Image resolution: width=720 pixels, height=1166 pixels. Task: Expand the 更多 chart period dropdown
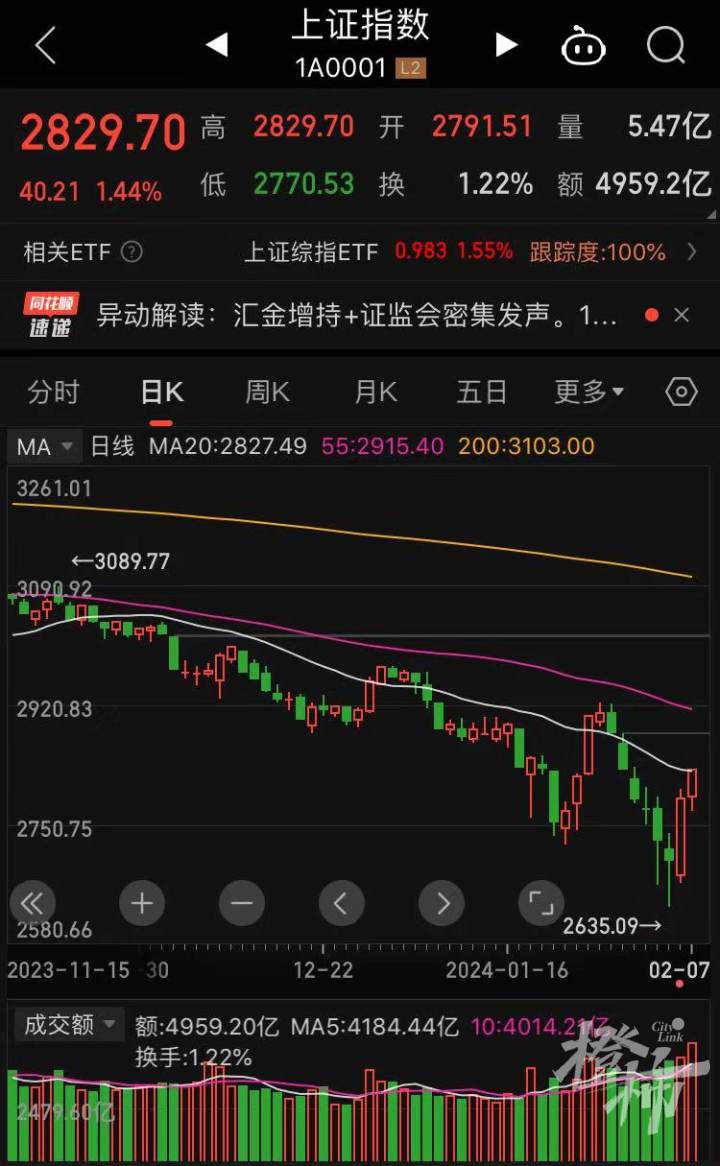(x=590, y=392)
